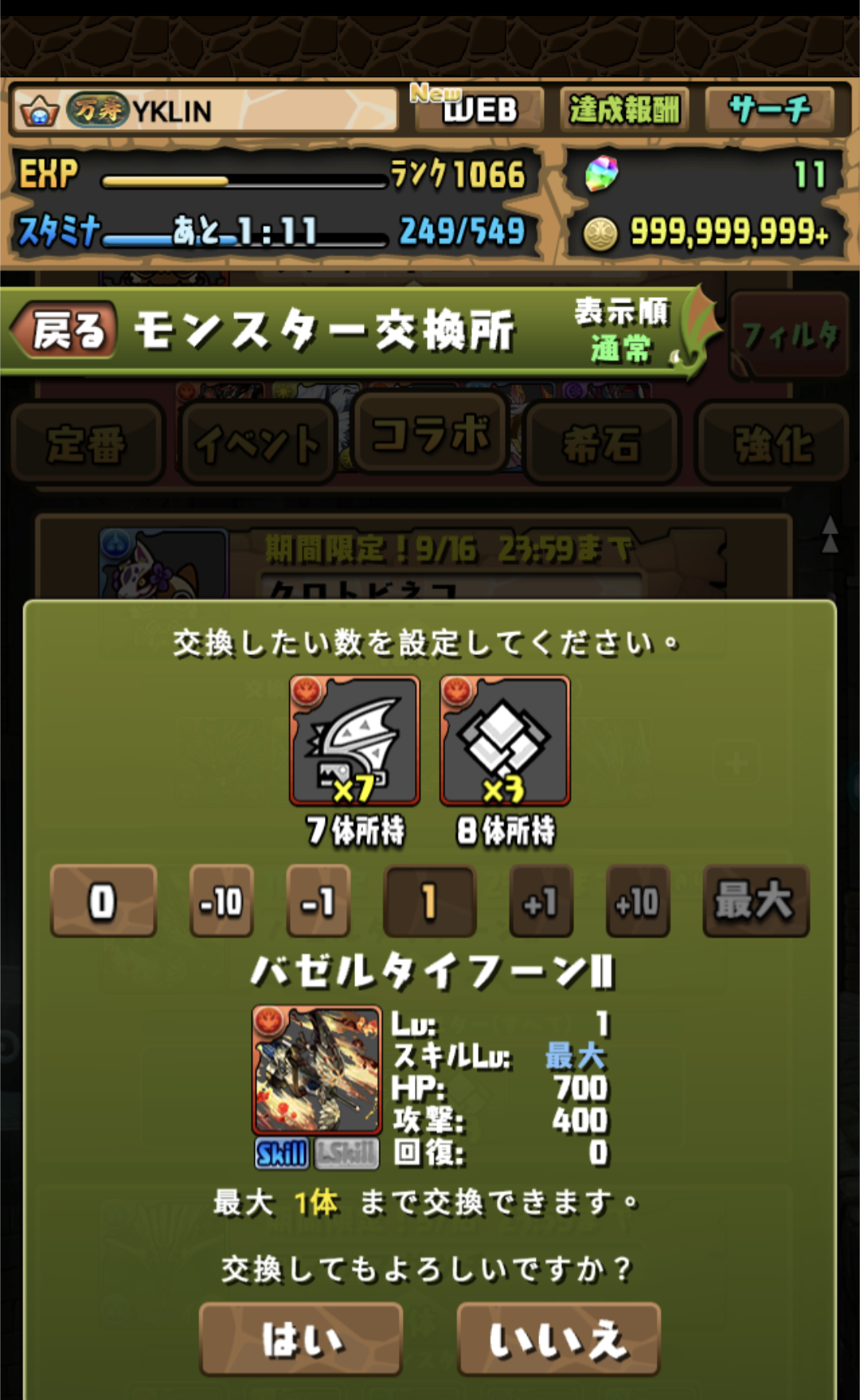
Task: Increase the count by 10
Action: point(638,901)
